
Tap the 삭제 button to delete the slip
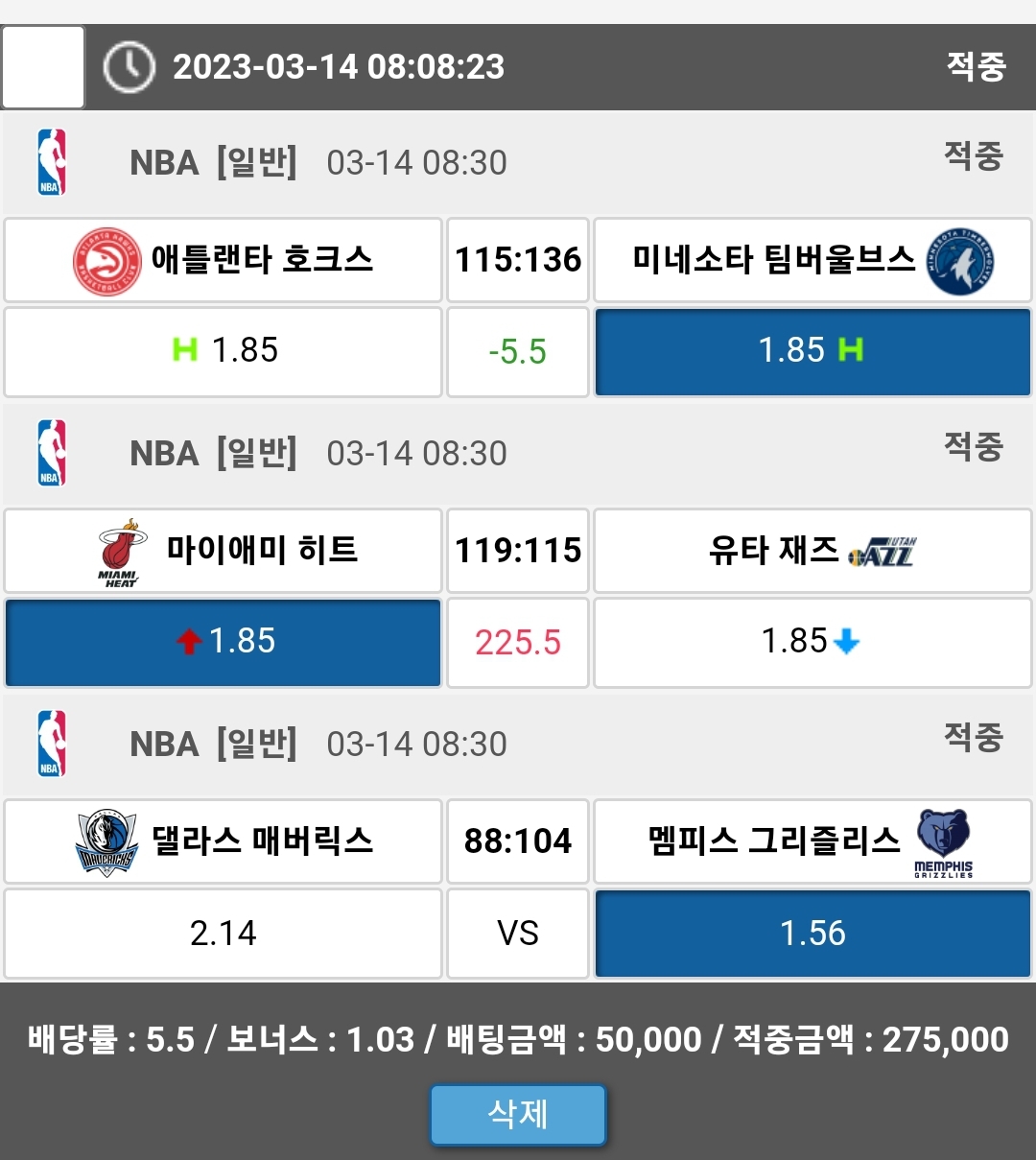[x=518, y=1114]
